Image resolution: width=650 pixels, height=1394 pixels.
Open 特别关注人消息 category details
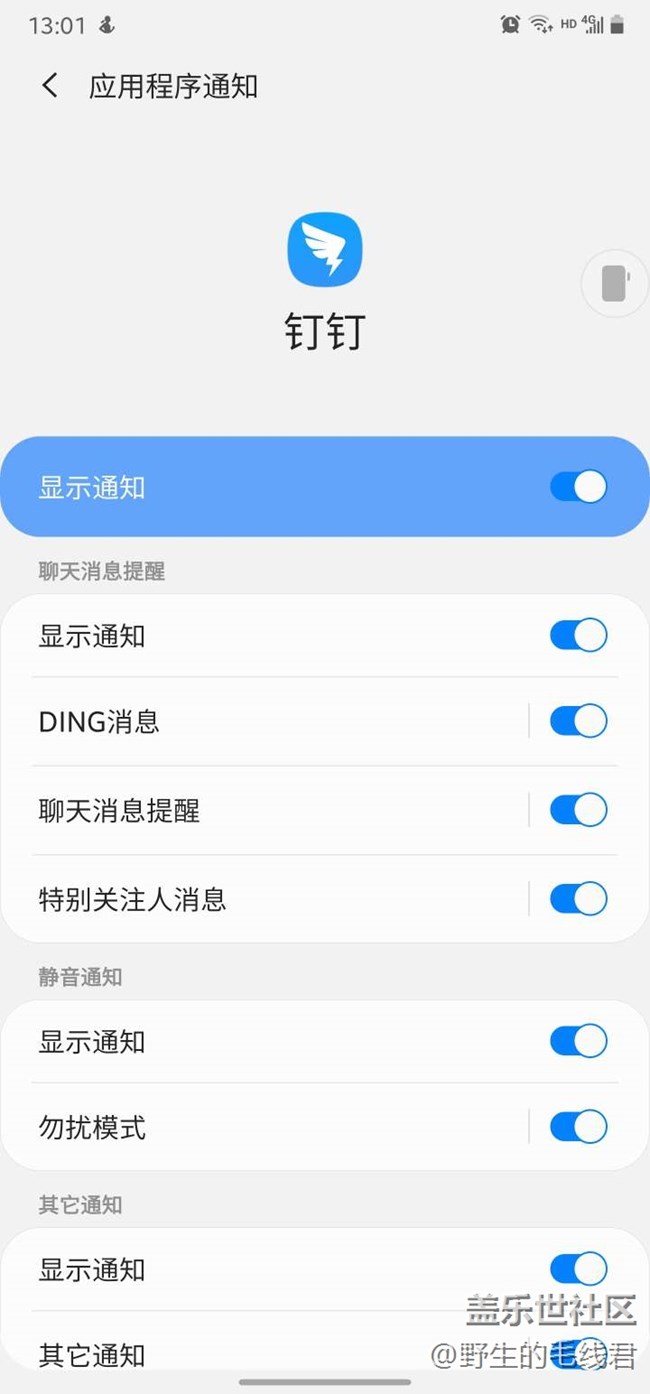[x=265, y=898]
